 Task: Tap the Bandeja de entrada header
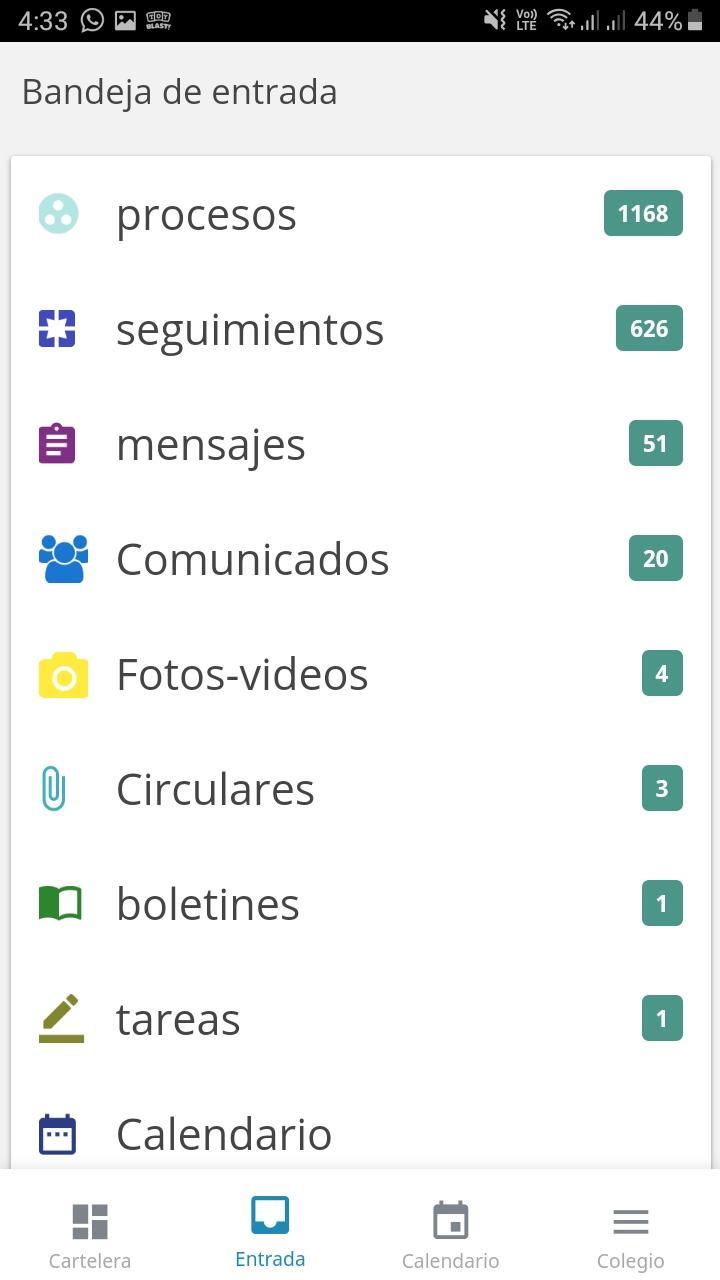pyautogui.click(x=179, y=91)
